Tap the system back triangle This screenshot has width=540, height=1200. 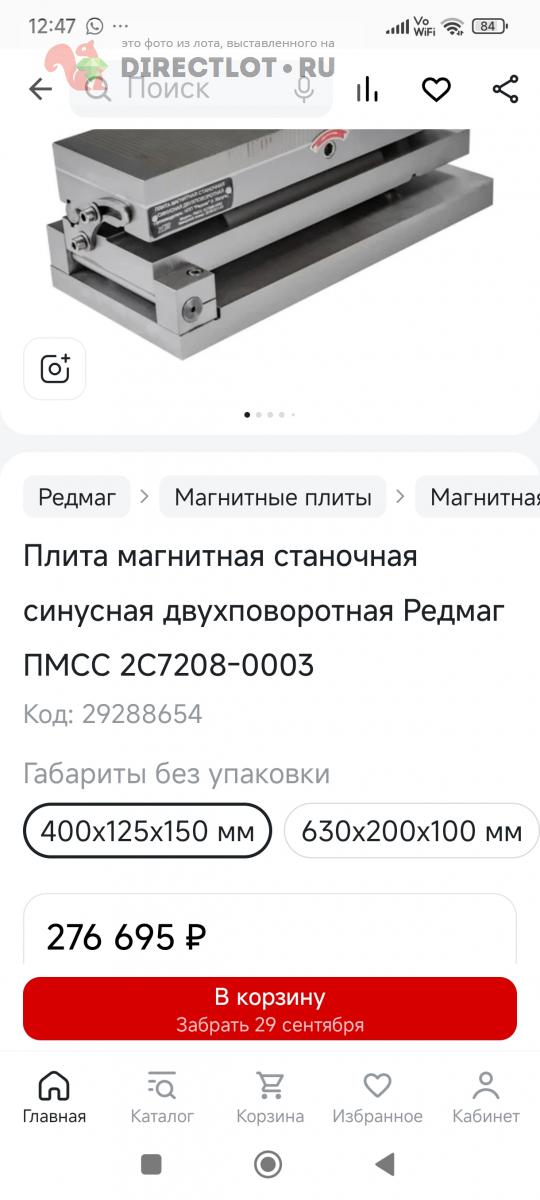pyautogui.click(x=384, y=1164)
